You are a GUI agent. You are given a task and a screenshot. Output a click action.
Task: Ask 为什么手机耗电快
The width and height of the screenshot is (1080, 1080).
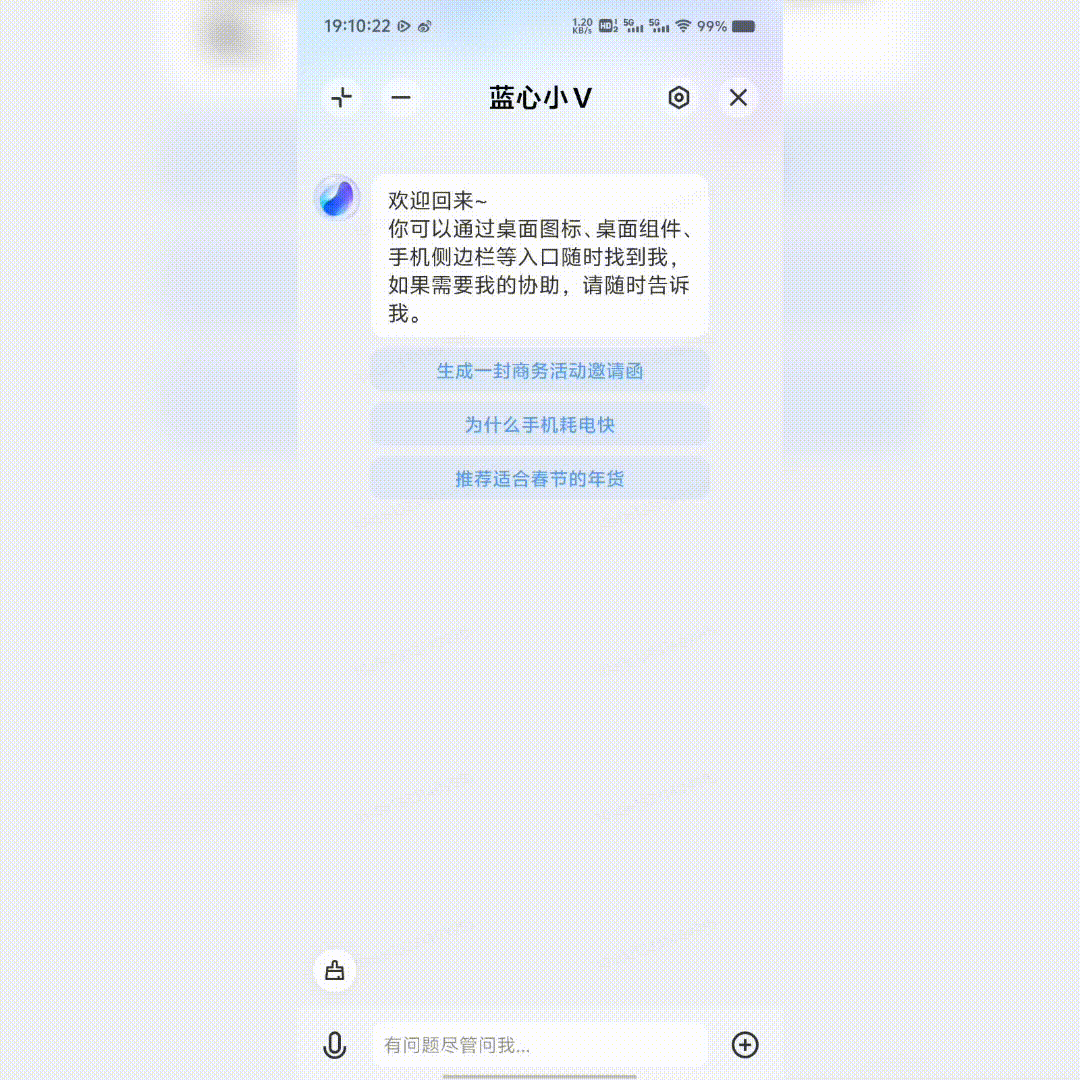[x=540, y=425]
